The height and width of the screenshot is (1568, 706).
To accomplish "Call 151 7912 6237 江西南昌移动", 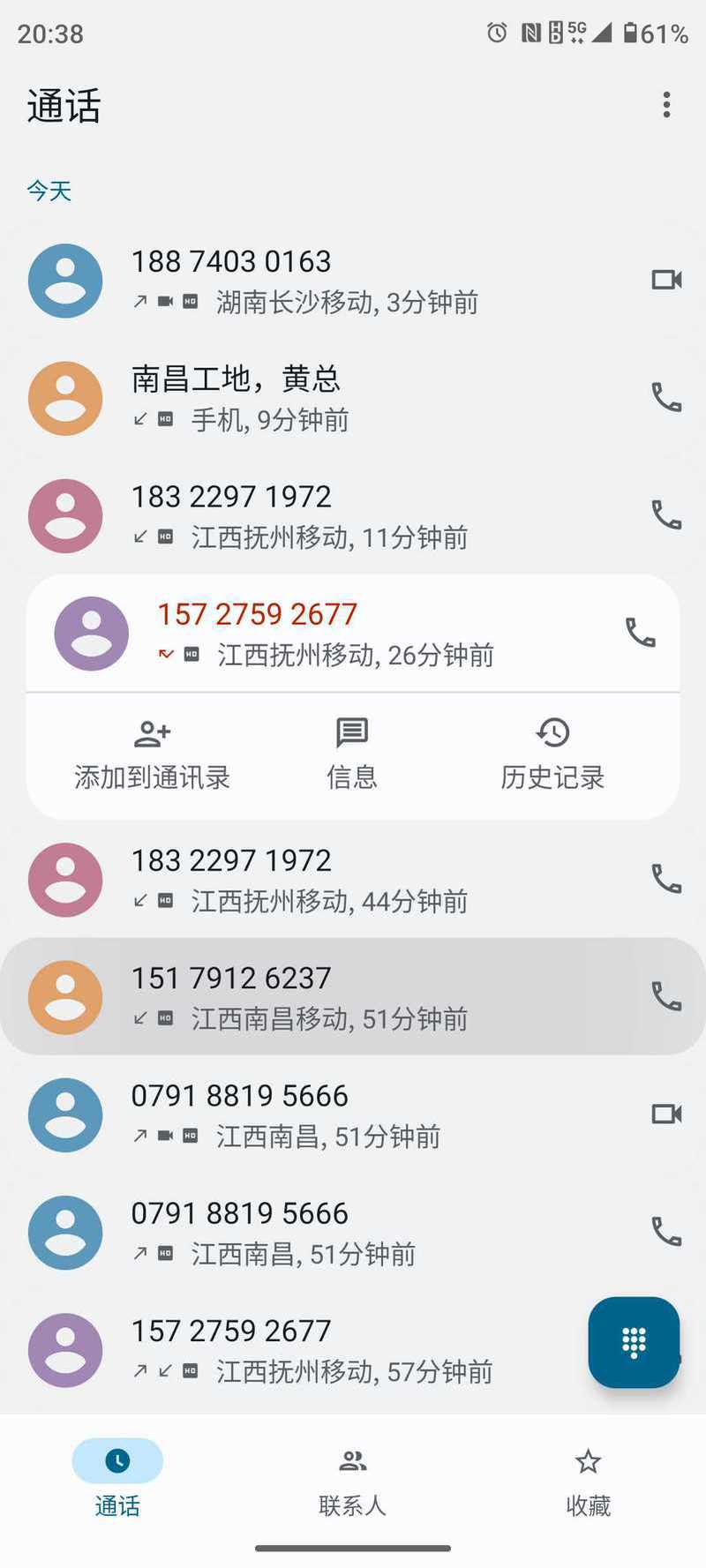I will [x=666, y=996].
